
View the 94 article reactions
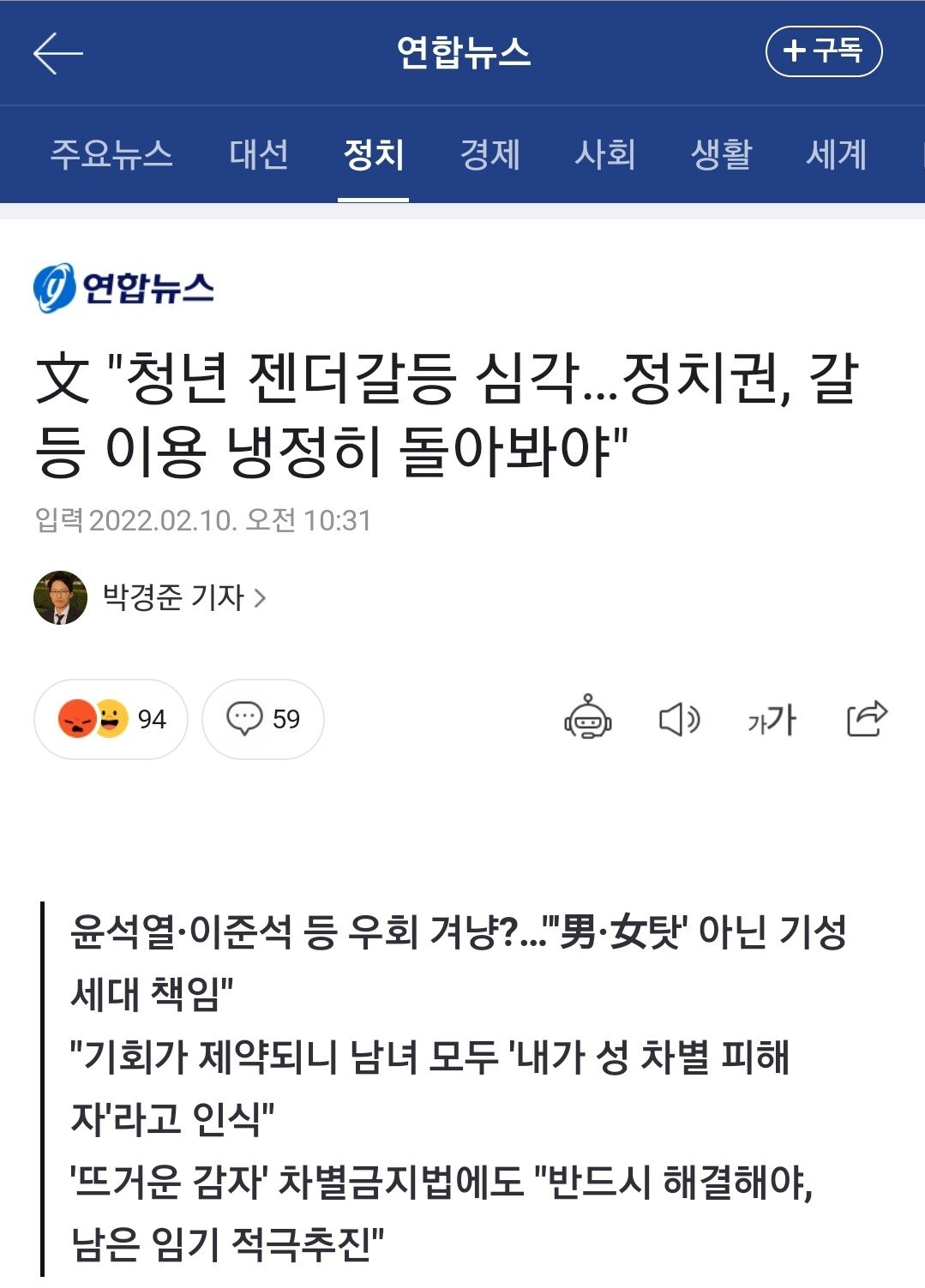(x=111, y=719)
